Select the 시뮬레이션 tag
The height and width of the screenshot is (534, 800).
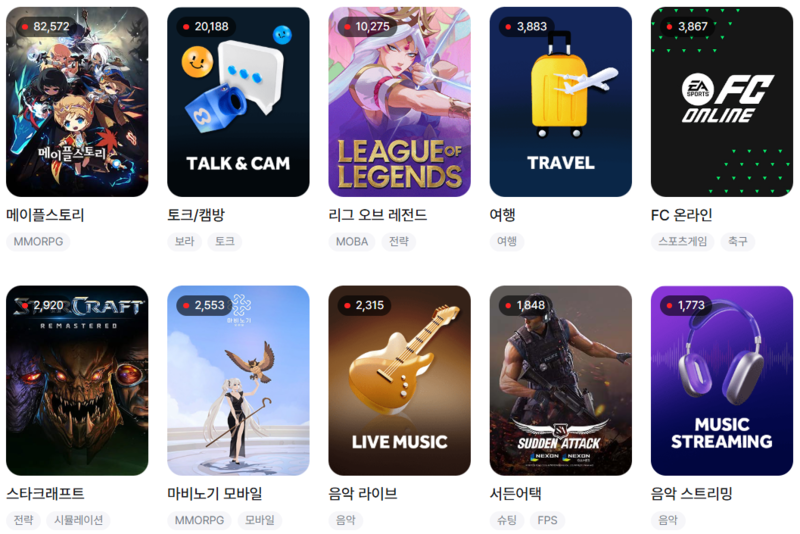tap(80, 520)
